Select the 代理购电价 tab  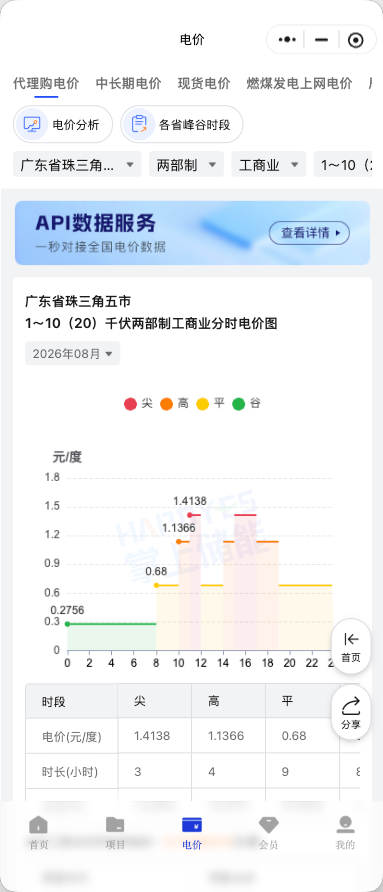(46, 84)
